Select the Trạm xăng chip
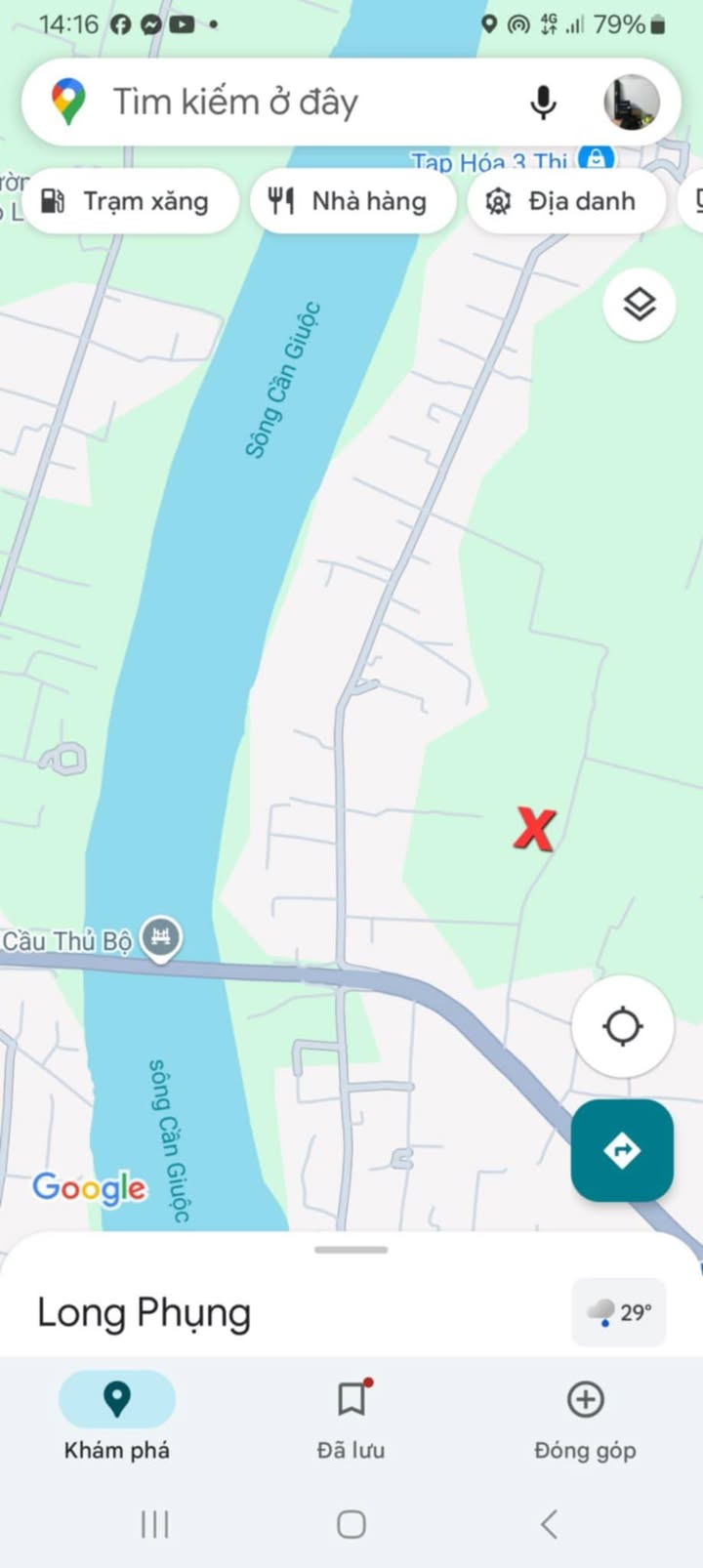The image size is (703, 1568). [127, 201]
